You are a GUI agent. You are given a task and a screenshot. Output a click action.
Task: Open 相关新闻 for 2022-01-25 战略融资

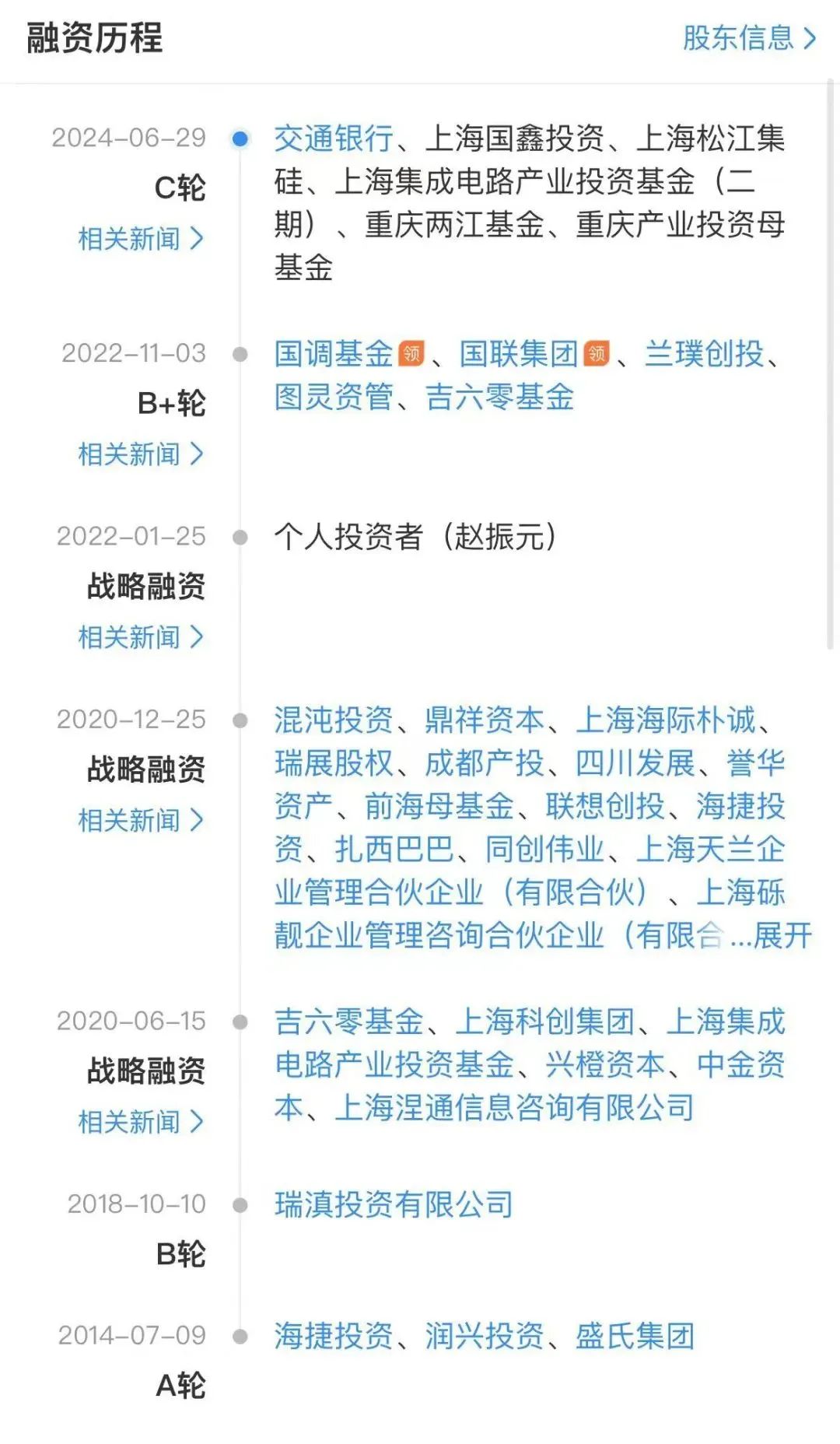pyautogui.click(x=141, y=637)
